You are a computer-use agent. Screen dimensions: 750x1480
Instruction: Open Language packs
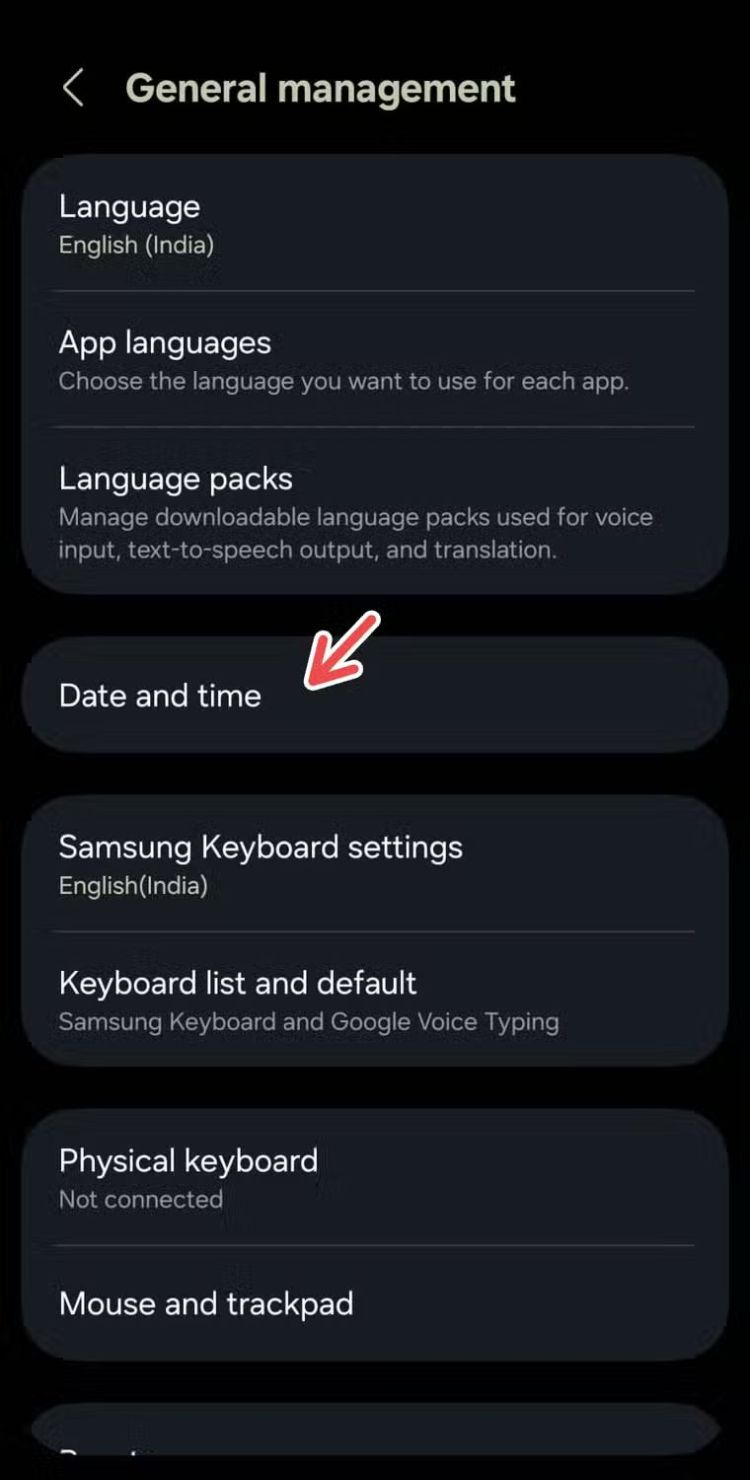tap(374, 511)
